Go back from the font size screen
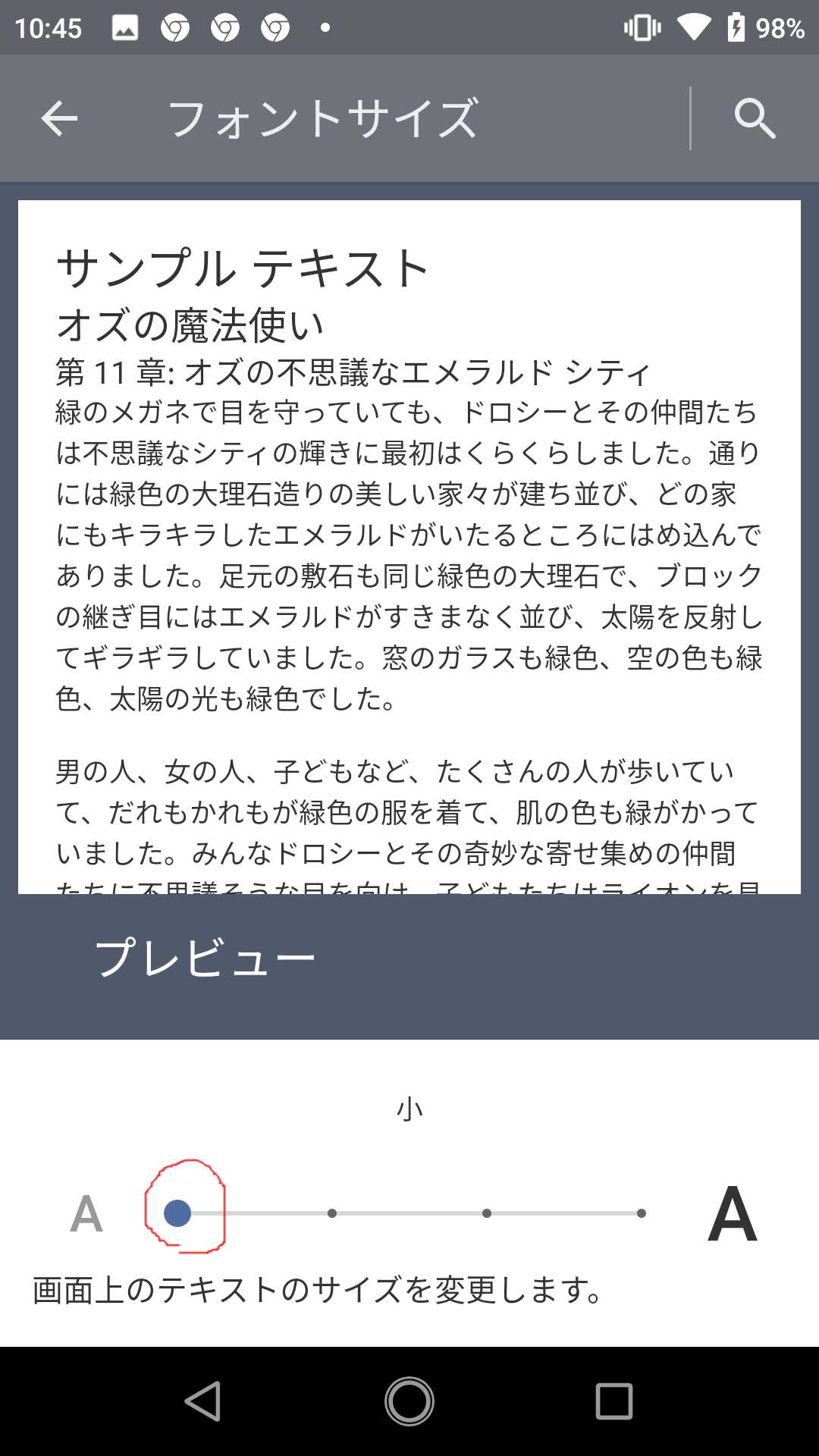Viewport: 819px width, 1456px height. (x=59, y=119)
